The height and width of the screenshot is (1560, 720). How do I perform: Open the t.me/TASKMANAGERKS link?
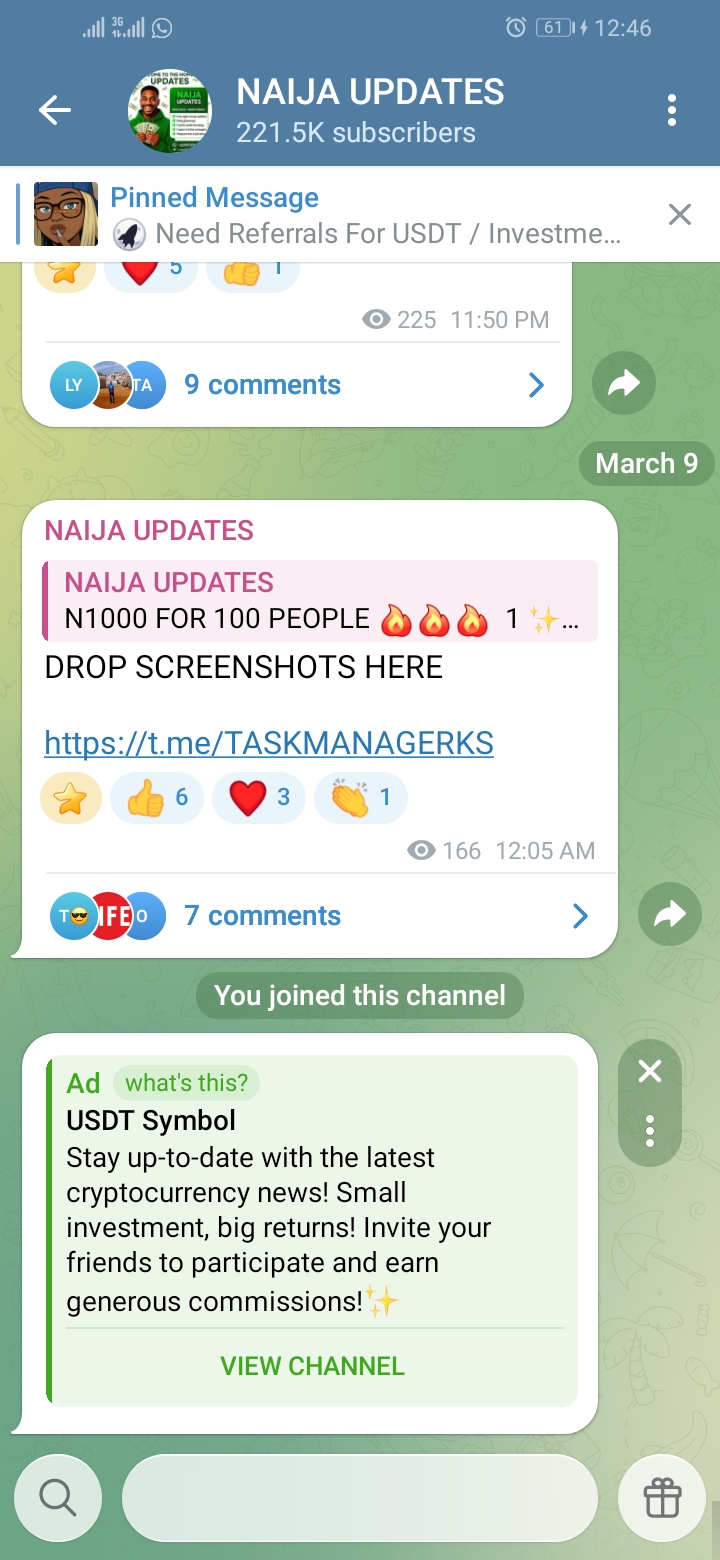pyautogui.click(x=269, y=743)
